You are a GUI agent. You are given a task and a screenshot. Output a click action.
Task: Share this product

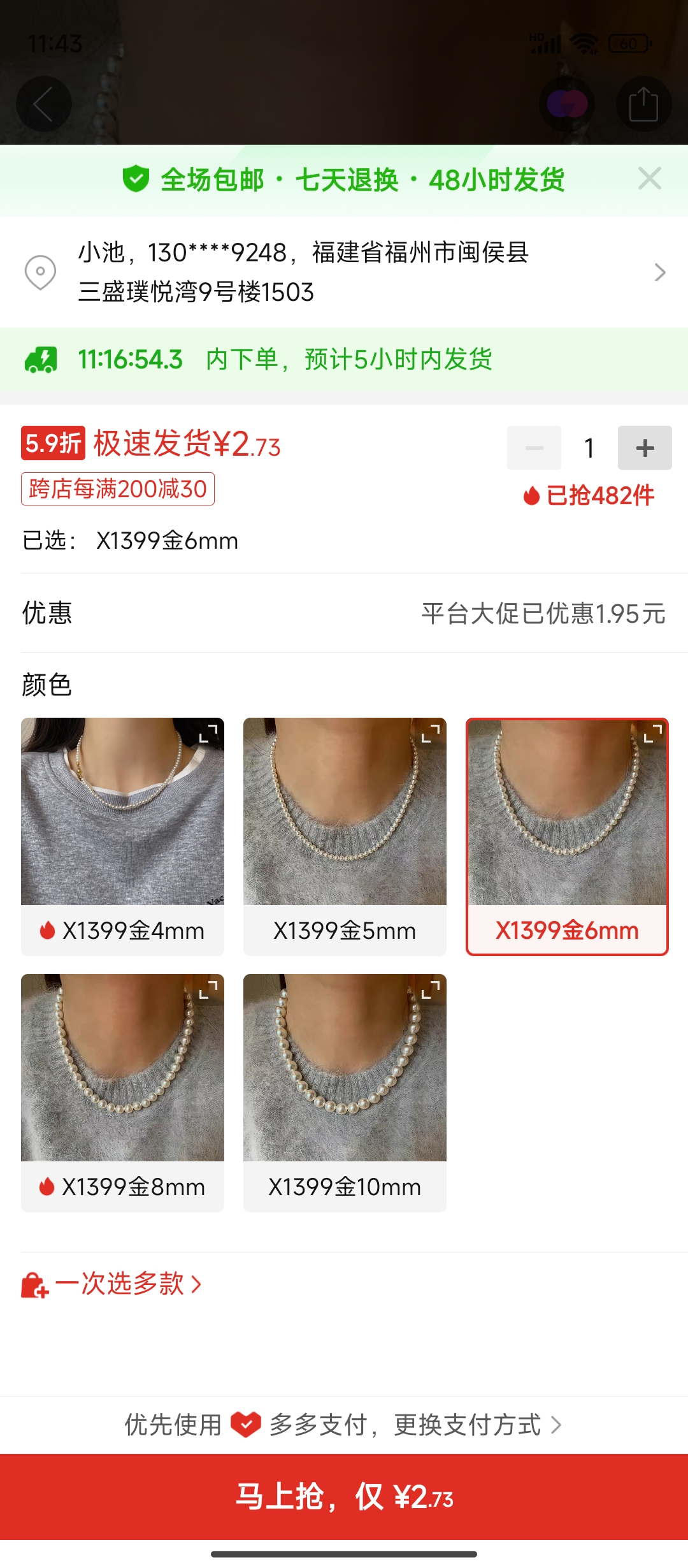click(x=643, y=104)
